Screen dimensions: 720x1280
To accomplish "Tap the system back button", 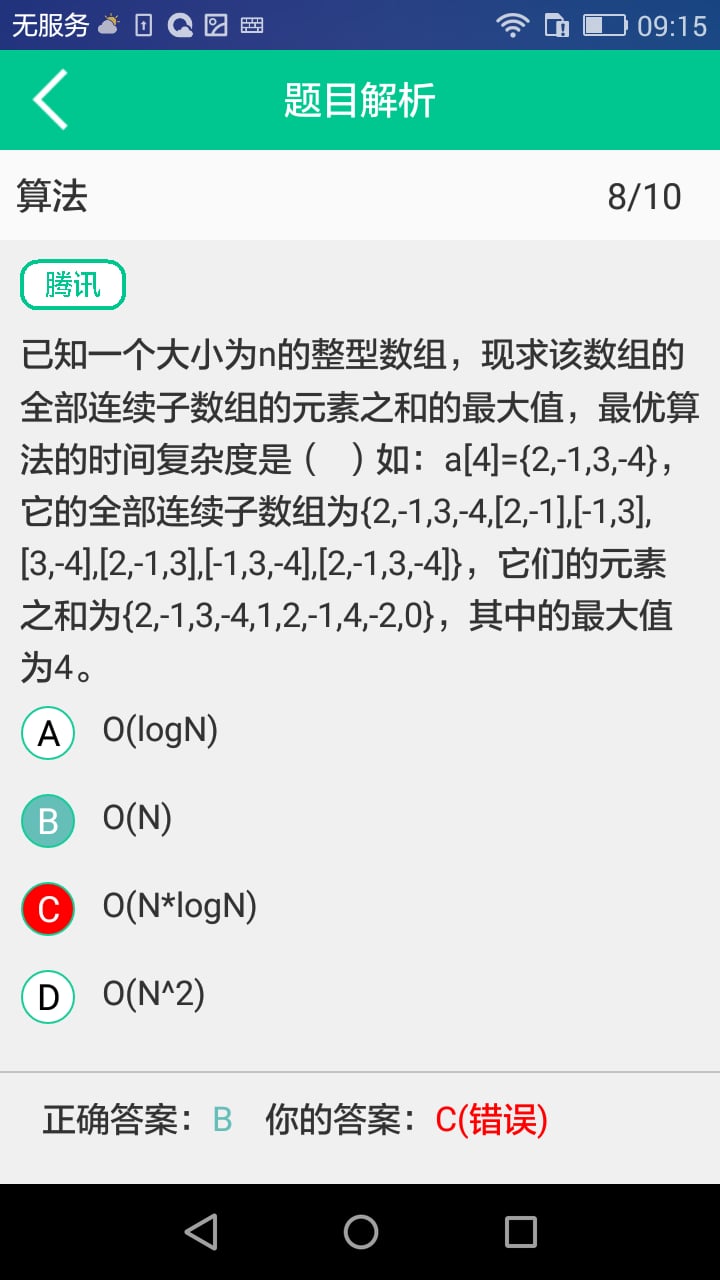I will coord(201,1232).
